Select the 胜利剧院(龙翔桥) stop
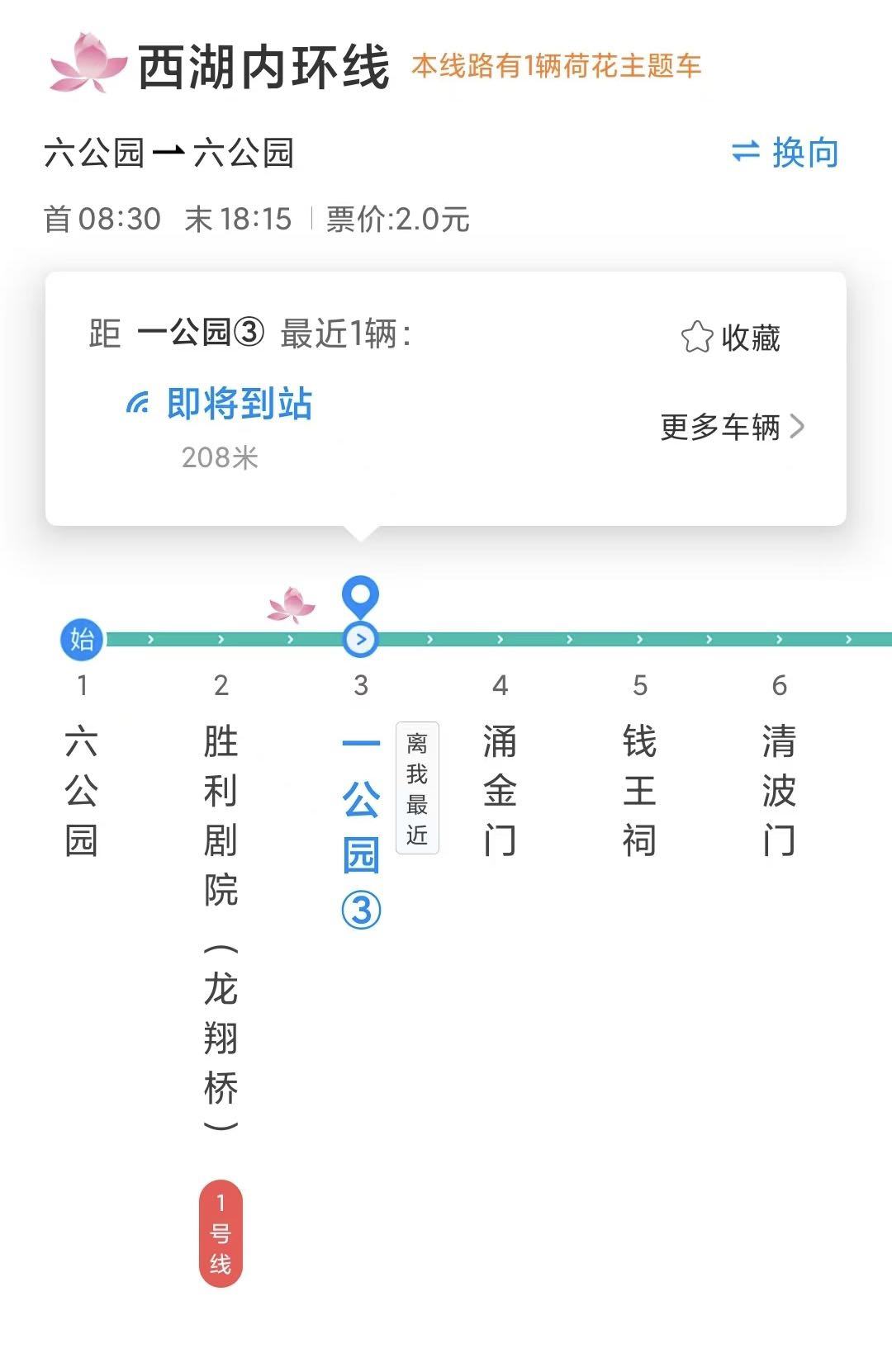The height and width of the screenshot is (1372, 892). 221,916
